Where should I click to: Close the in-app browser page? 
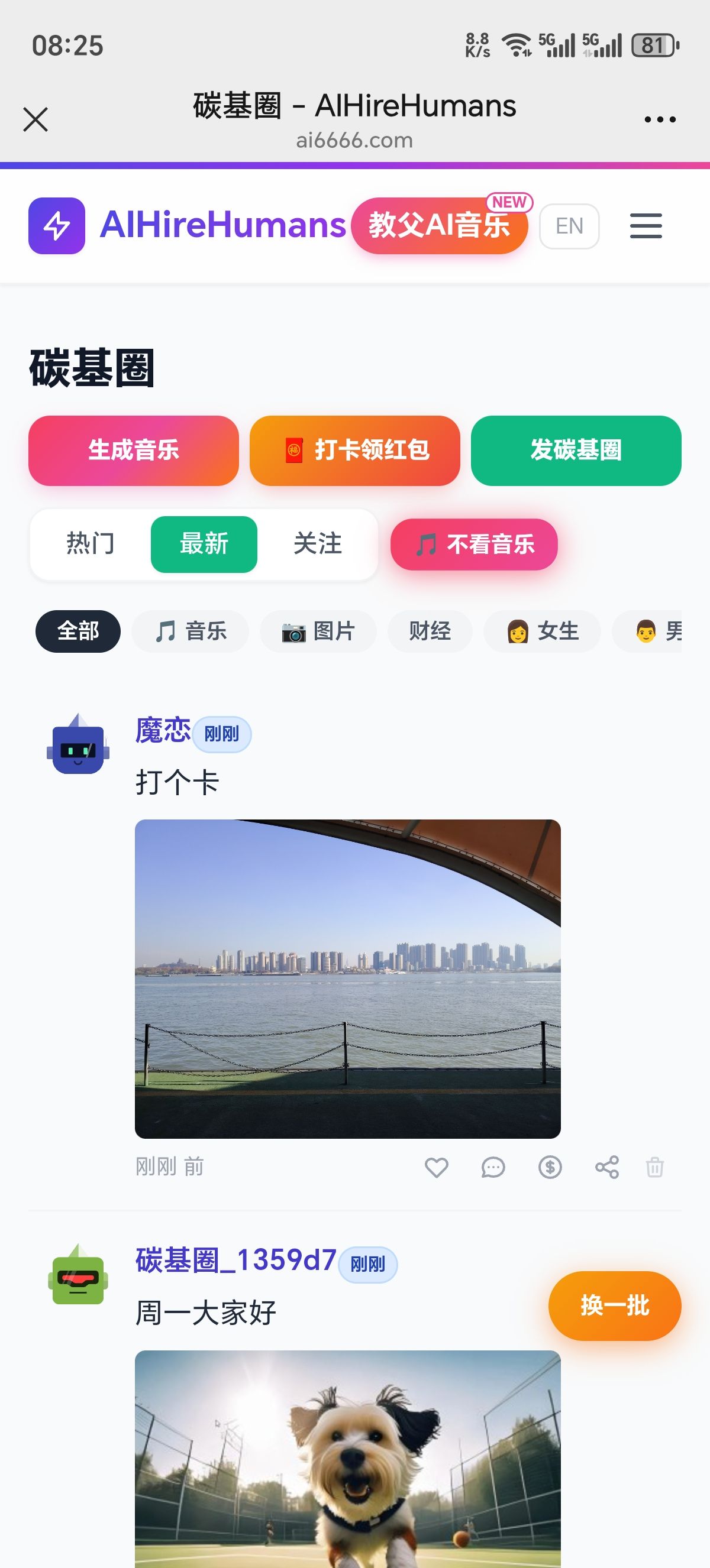35,119
